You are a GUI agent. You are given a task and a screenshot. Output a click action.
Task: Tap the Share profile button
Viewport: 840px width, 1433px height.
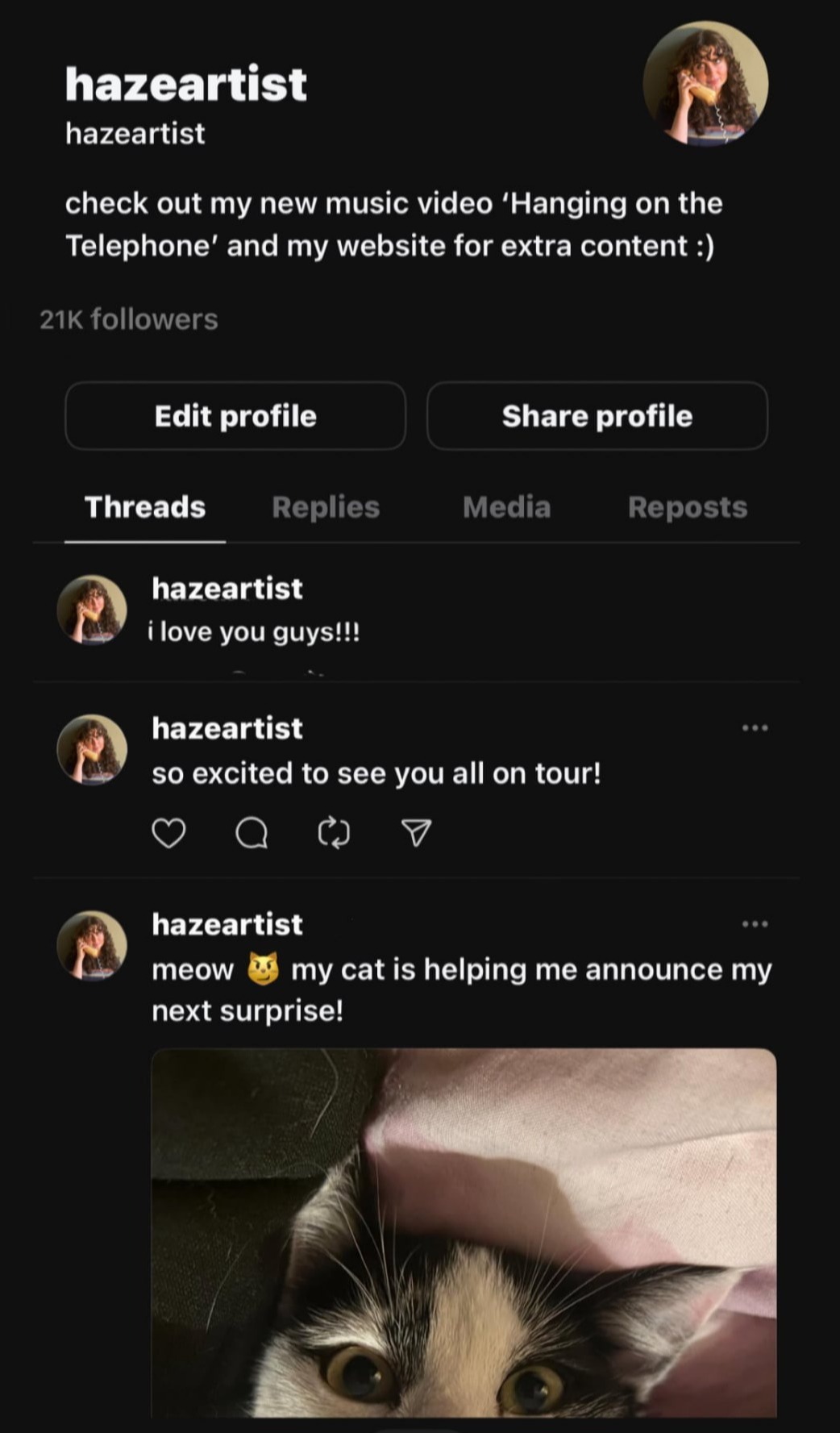(x=597, y=416)
